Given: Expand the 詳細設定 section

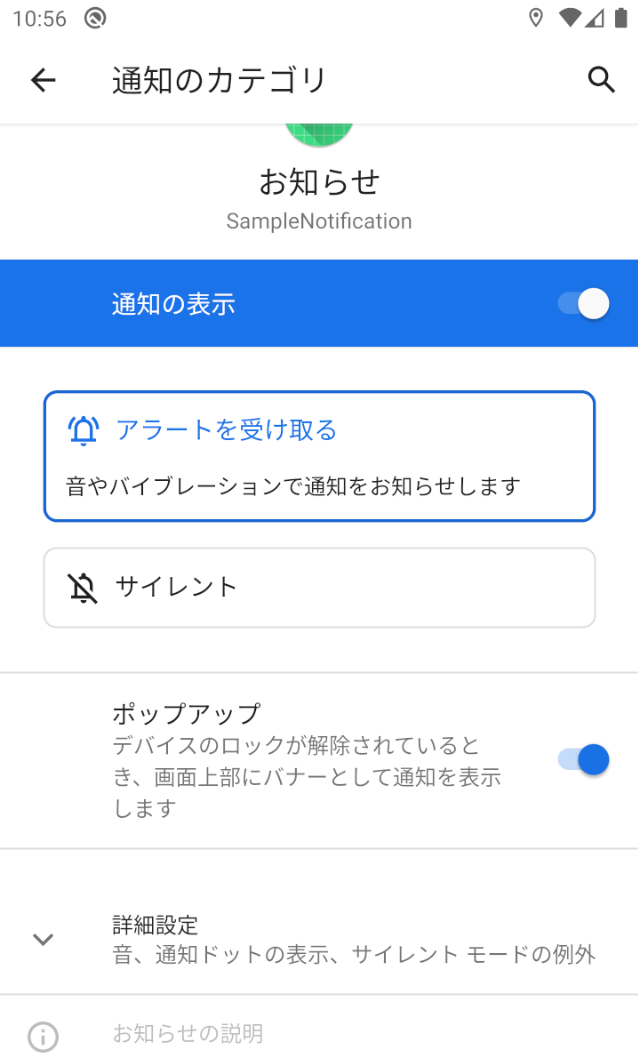Looking at the screenshot, I should pos(319,938).
